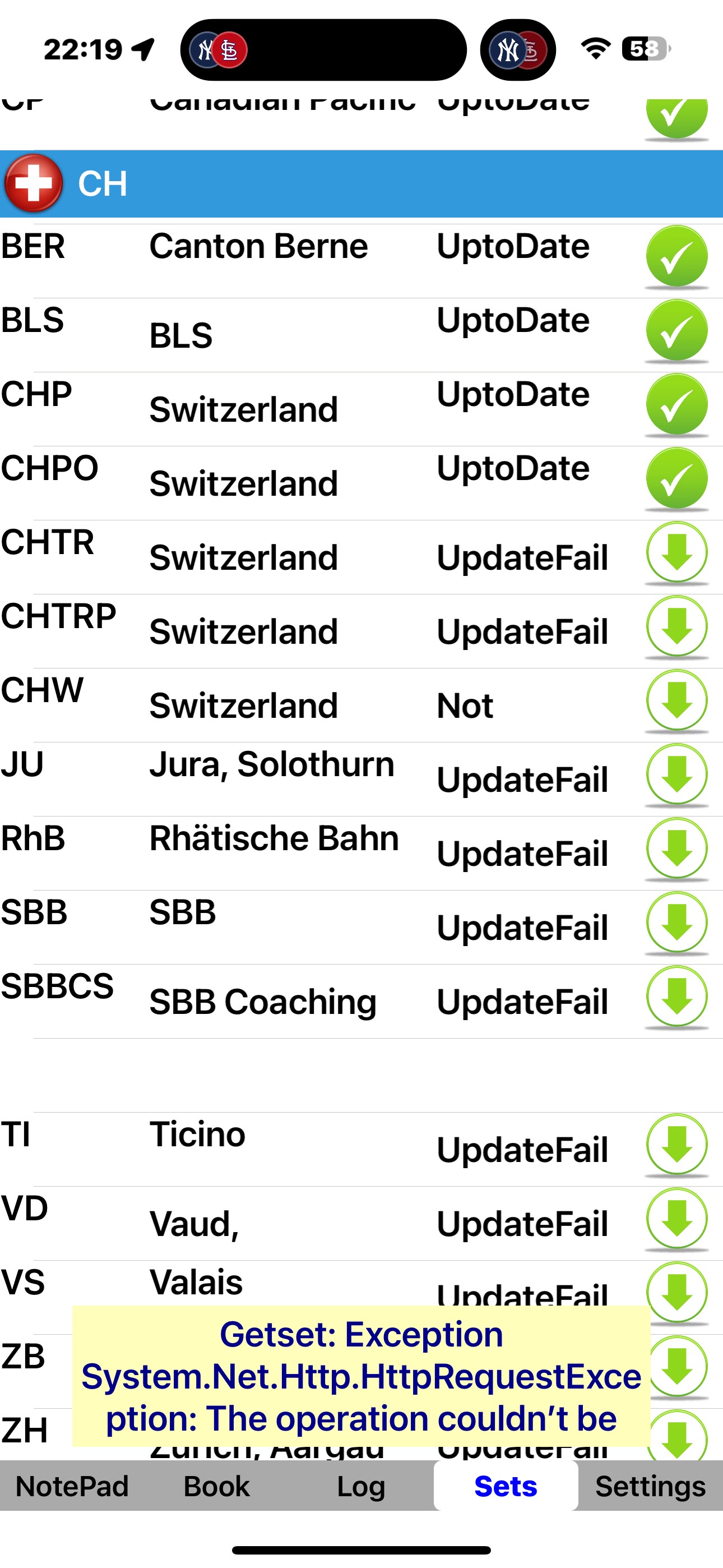Switch to the NotePad tab
Image resolution: width=723 pixels, height=1568 pixels.
click(x=72, y=1486)
